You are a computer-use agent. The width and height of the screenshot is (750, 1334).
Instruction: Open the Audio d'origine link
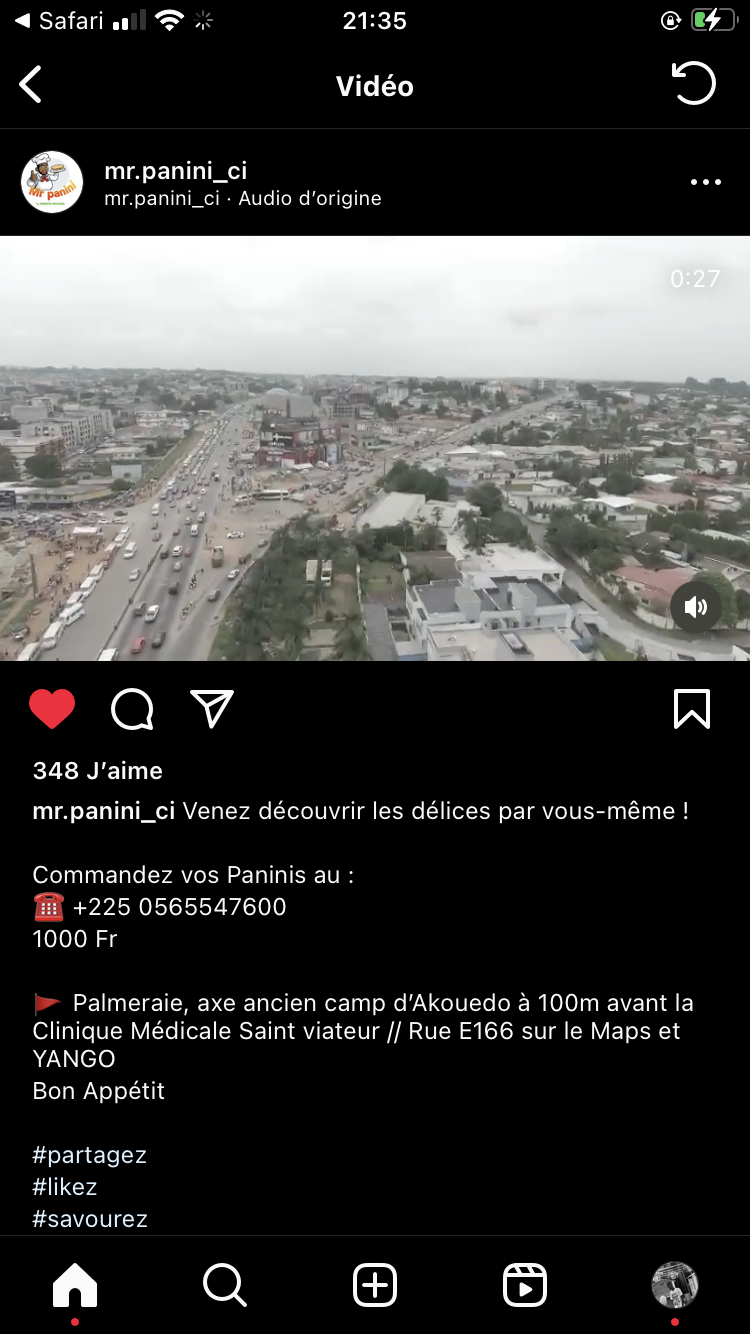(310, 199)
